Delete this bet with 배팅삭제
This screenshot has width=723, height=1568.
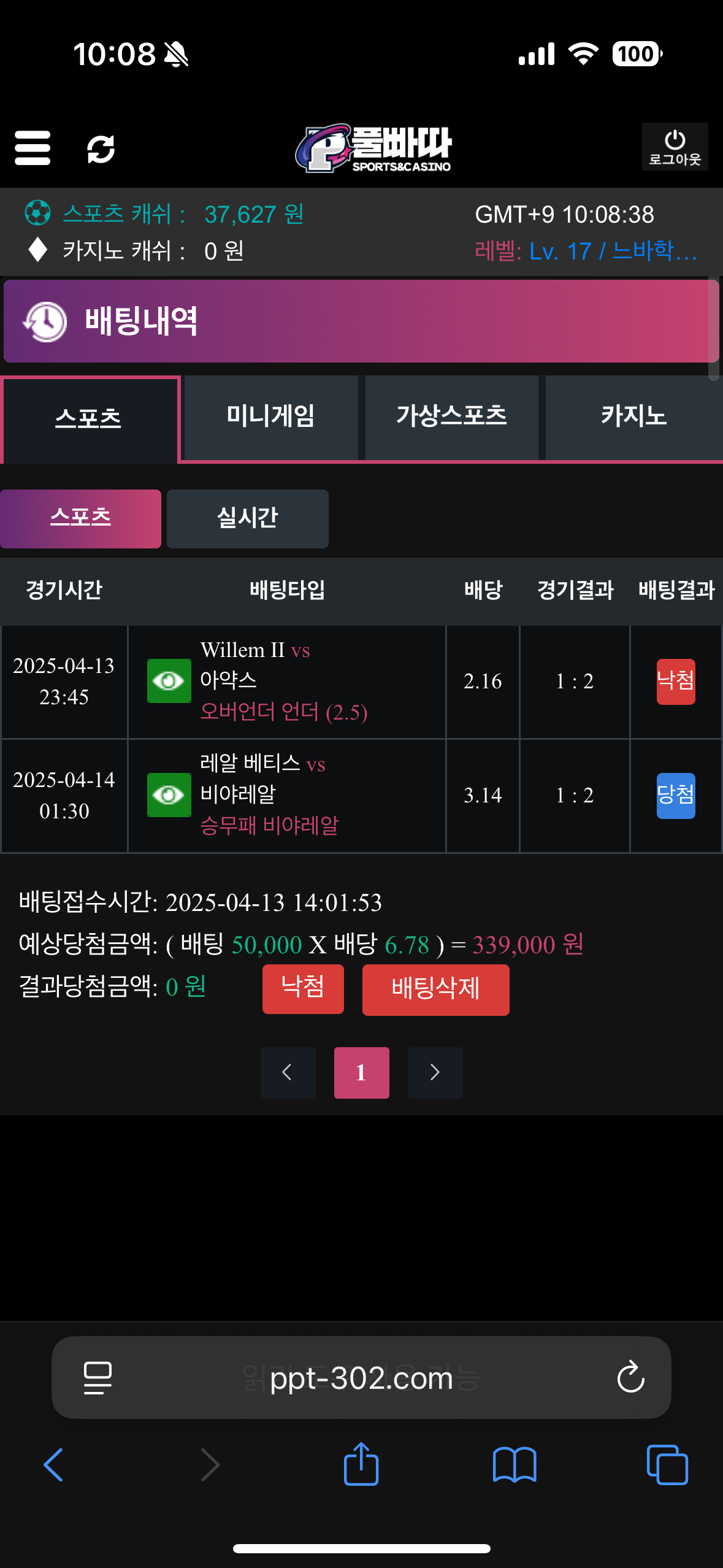tap(435, 990)
